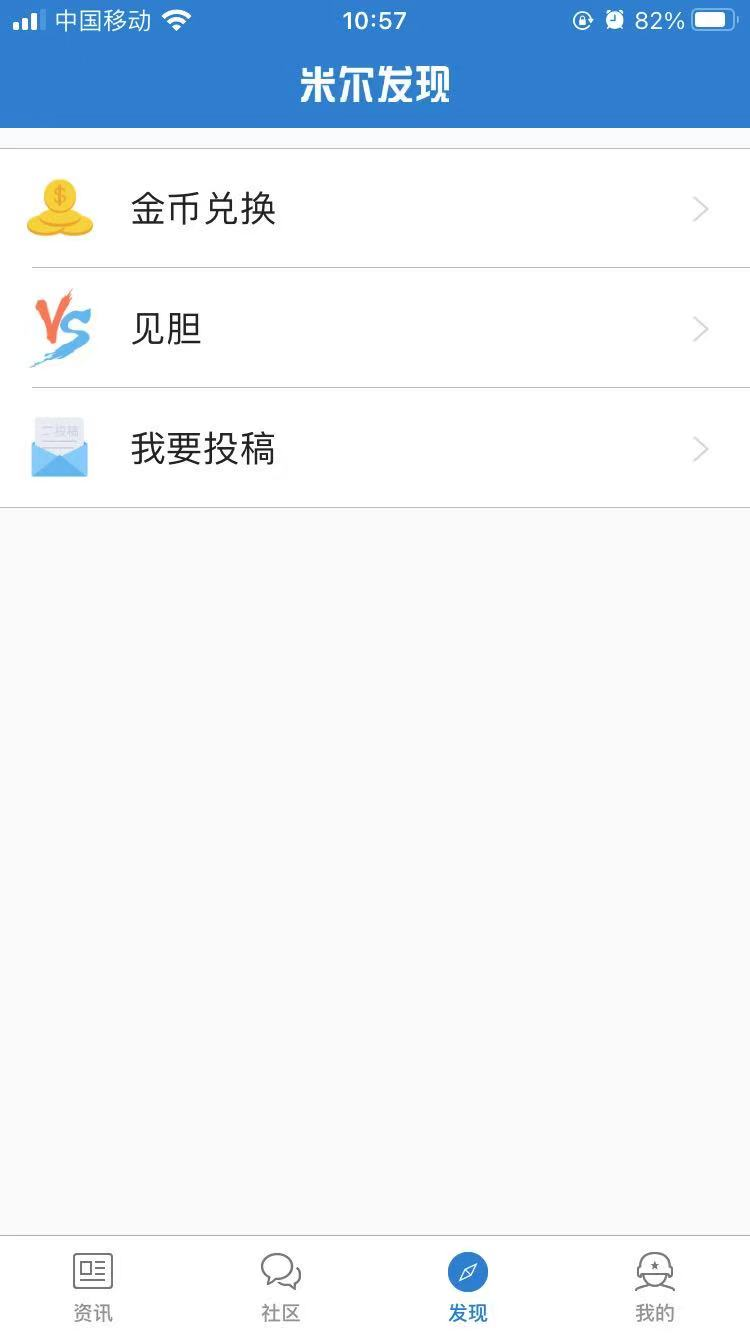Select the 发现 tab
Screen dimensions: 750x1334
coord(468,1286)
